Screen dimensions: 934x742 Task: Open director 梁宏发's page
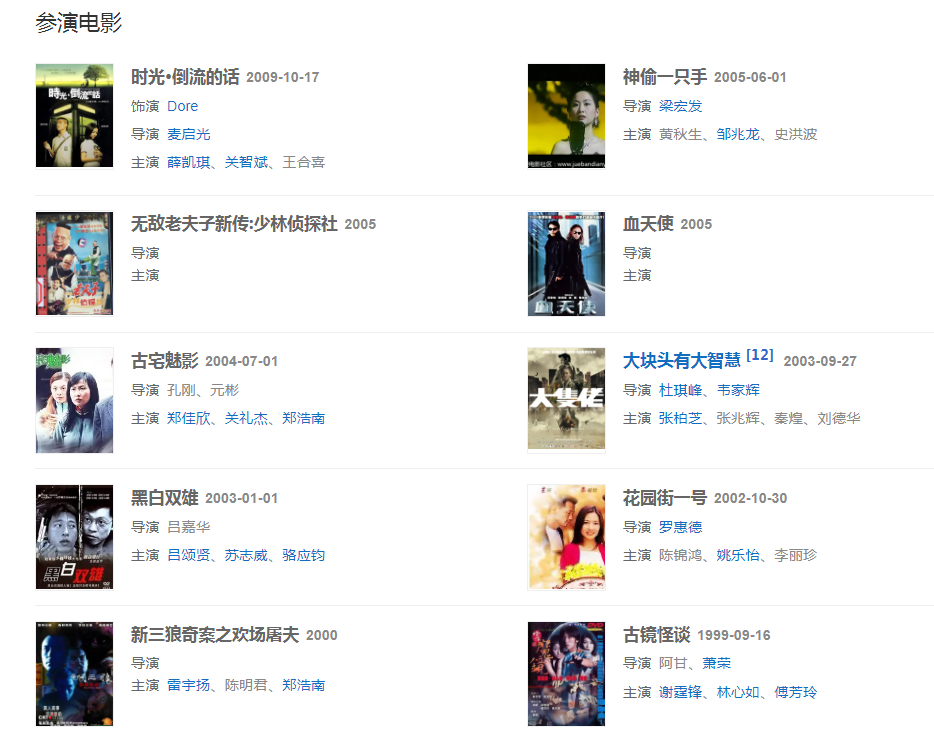pyautogui.click(x=680, y=106)
